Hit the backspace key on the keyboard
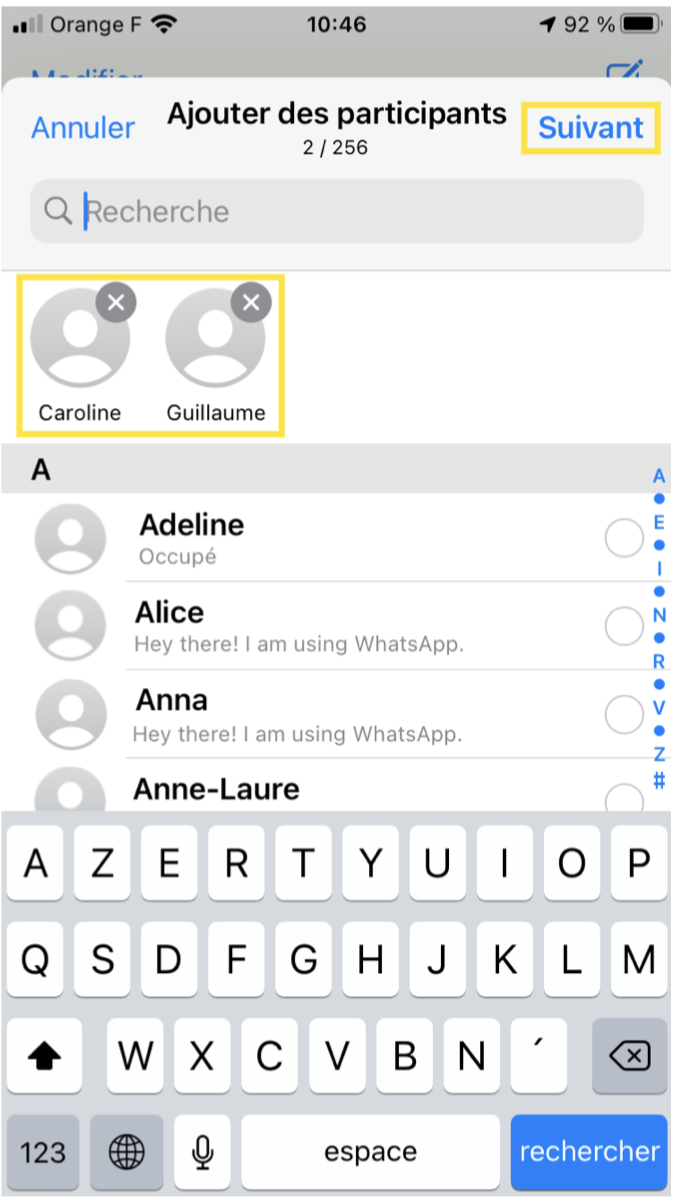The height and width of the screenshot is (1200, 676). pyautogui.click(x=630, y=1056)
